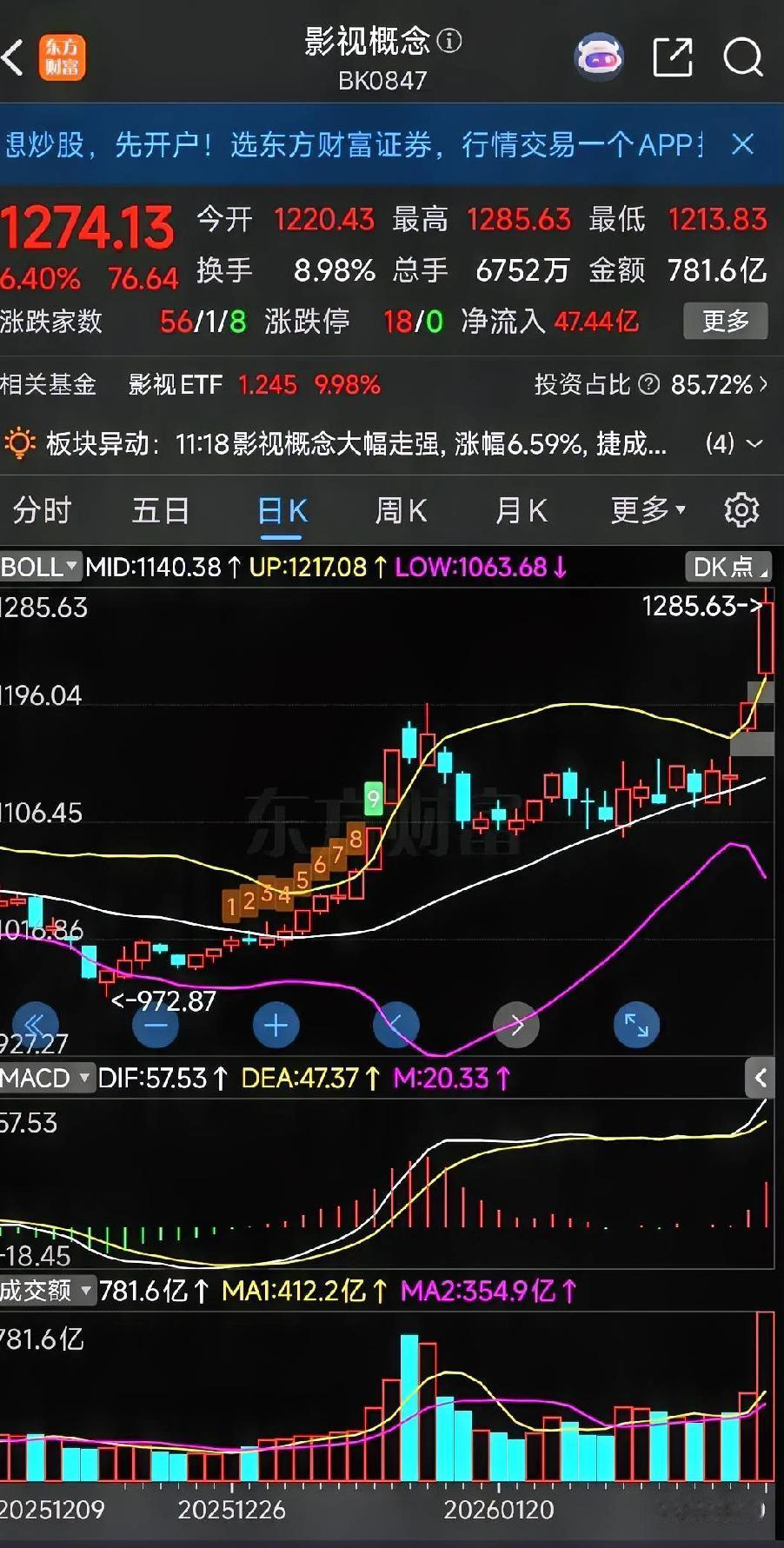The height and width of the screenshot is (1548, 784).
Task: Open the AI assistant robot icon
Action: [600, 55]
